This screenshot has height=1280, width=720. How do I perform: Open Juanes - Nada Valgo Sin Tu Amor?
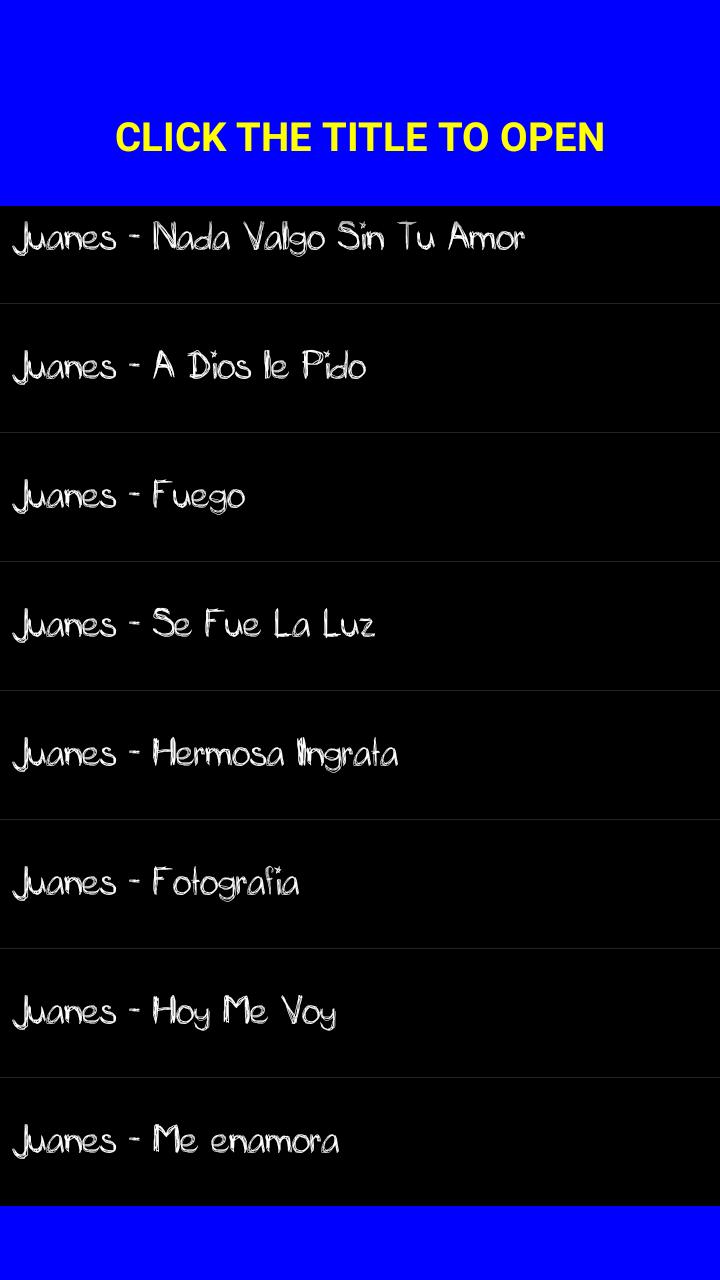coord(360,254)
